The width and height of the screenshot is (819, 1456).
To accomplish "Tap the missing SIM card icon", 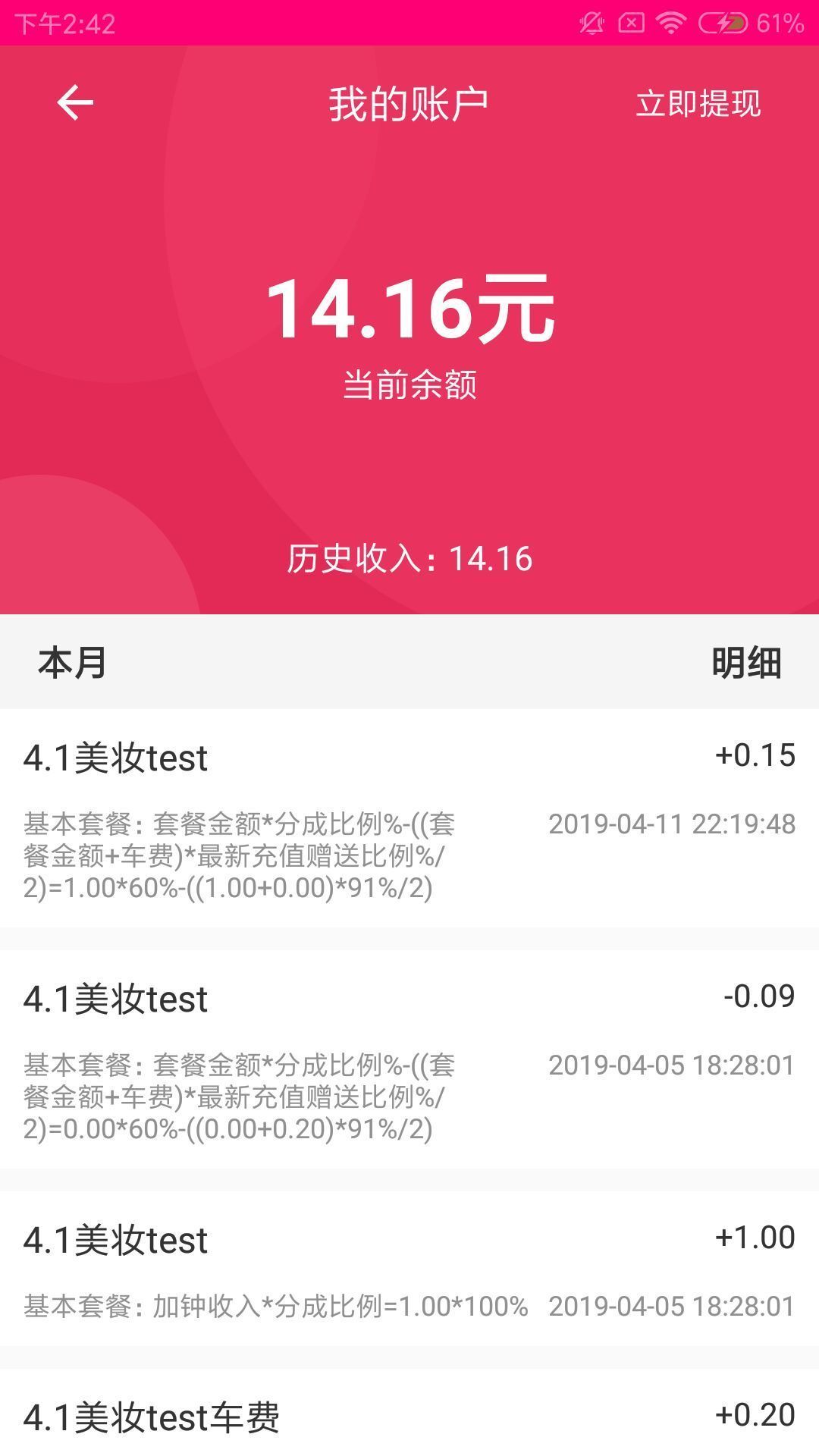I will click(x=632, y=23).
